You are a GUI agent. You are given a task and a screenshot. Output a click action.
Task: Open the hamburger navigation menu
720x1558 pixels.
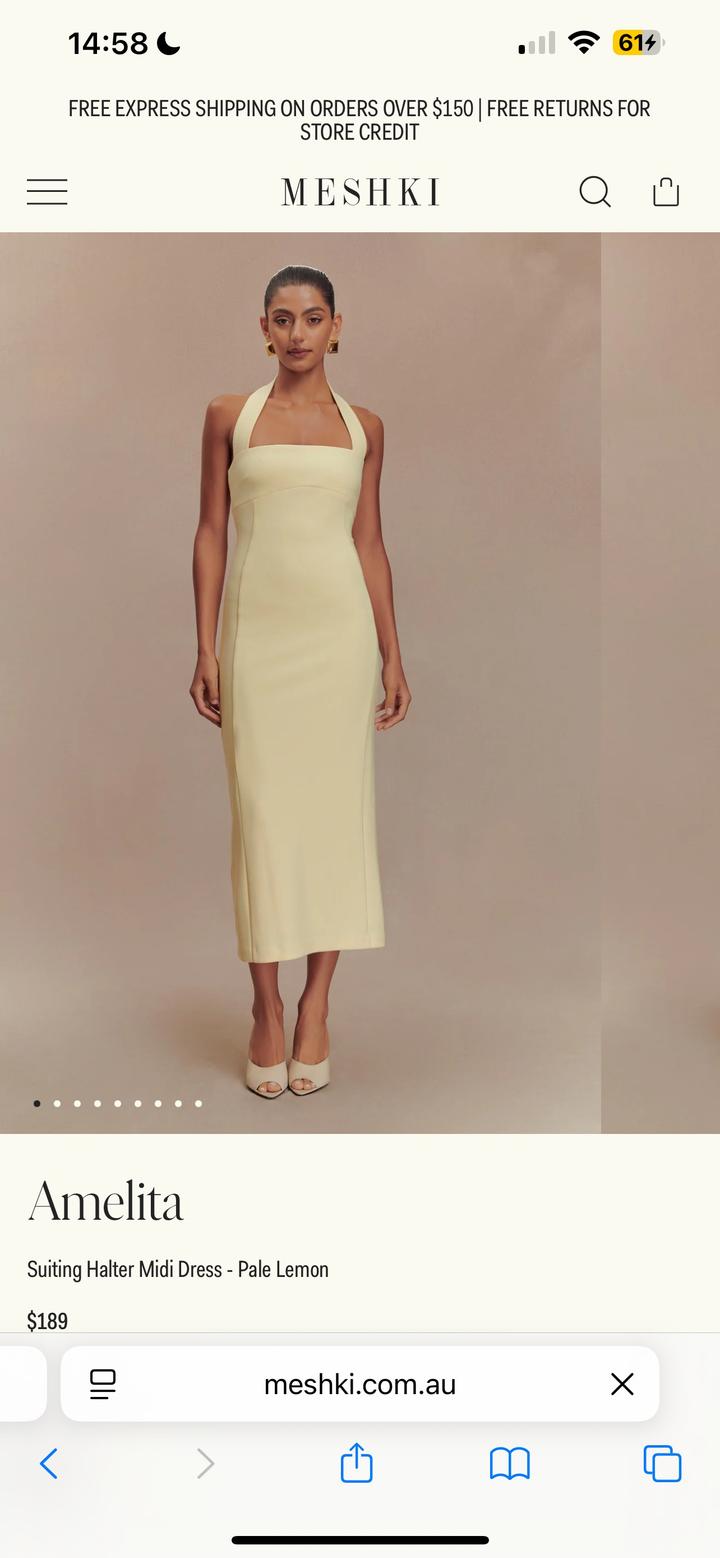click(x=47, y=191)
